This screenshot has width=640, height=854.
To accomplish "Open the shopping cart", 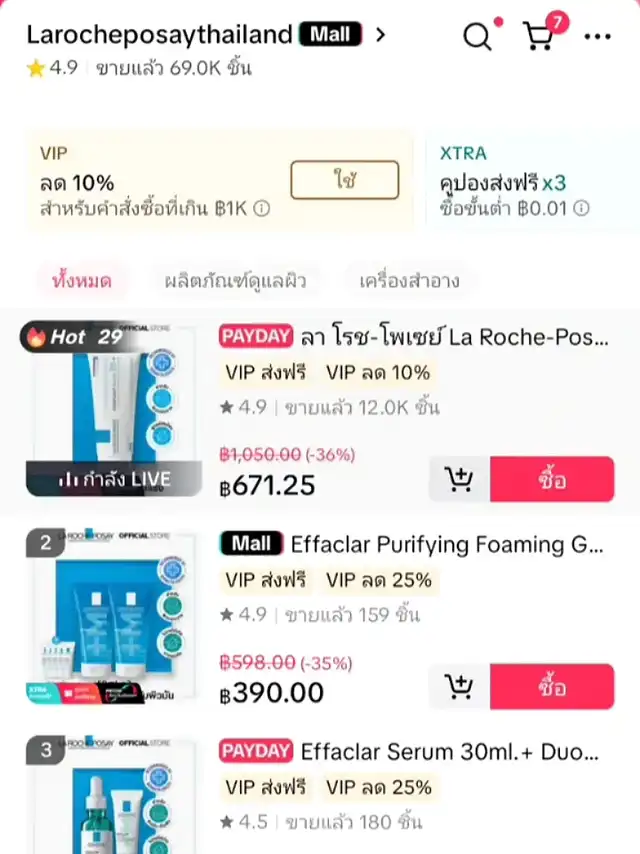I will [539, 37].
